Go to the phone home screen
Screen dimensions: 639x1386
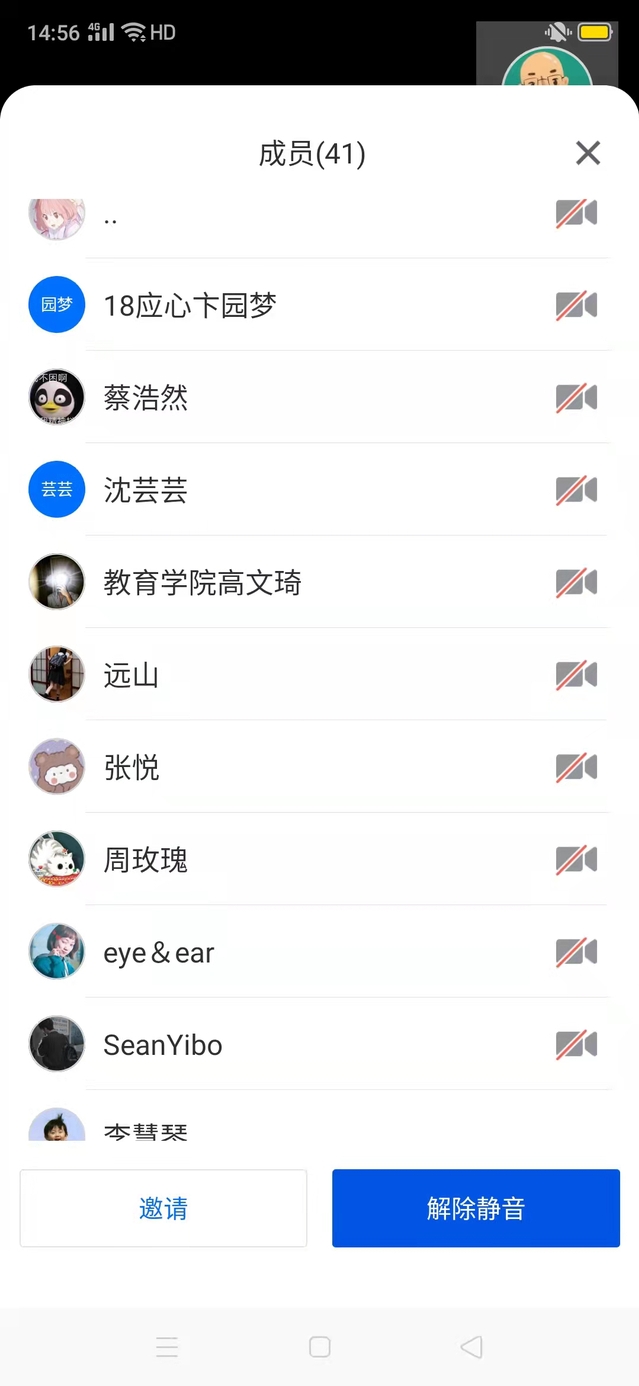pos(320,1347)
